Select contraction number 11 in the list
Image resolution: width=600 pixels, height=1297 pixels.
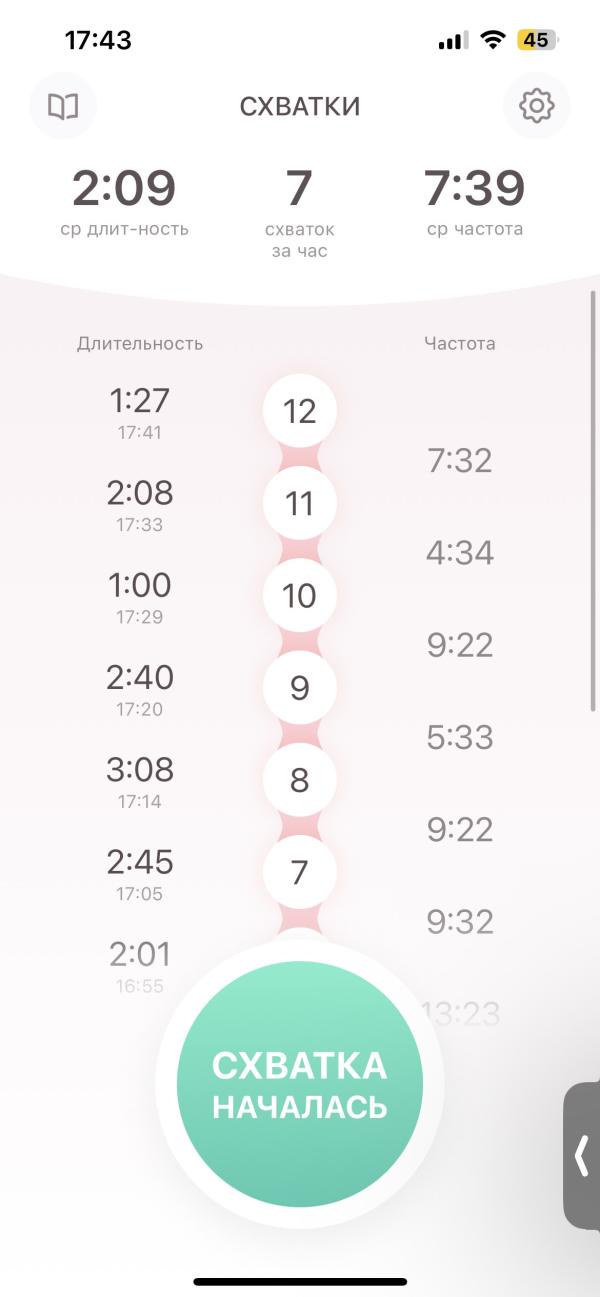click(x=300, y=504)
